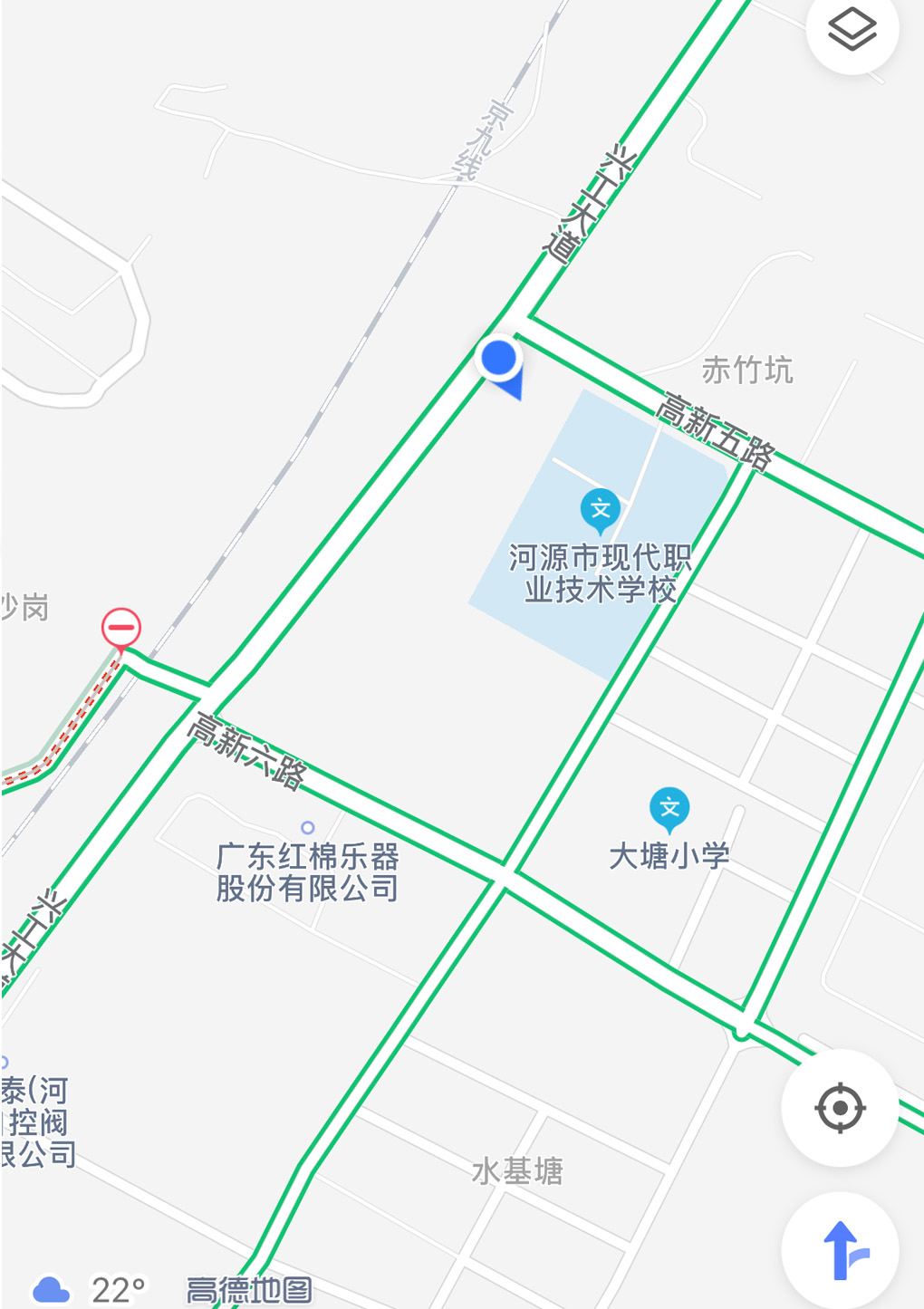Tap the 22° temperature reading

116,1285
